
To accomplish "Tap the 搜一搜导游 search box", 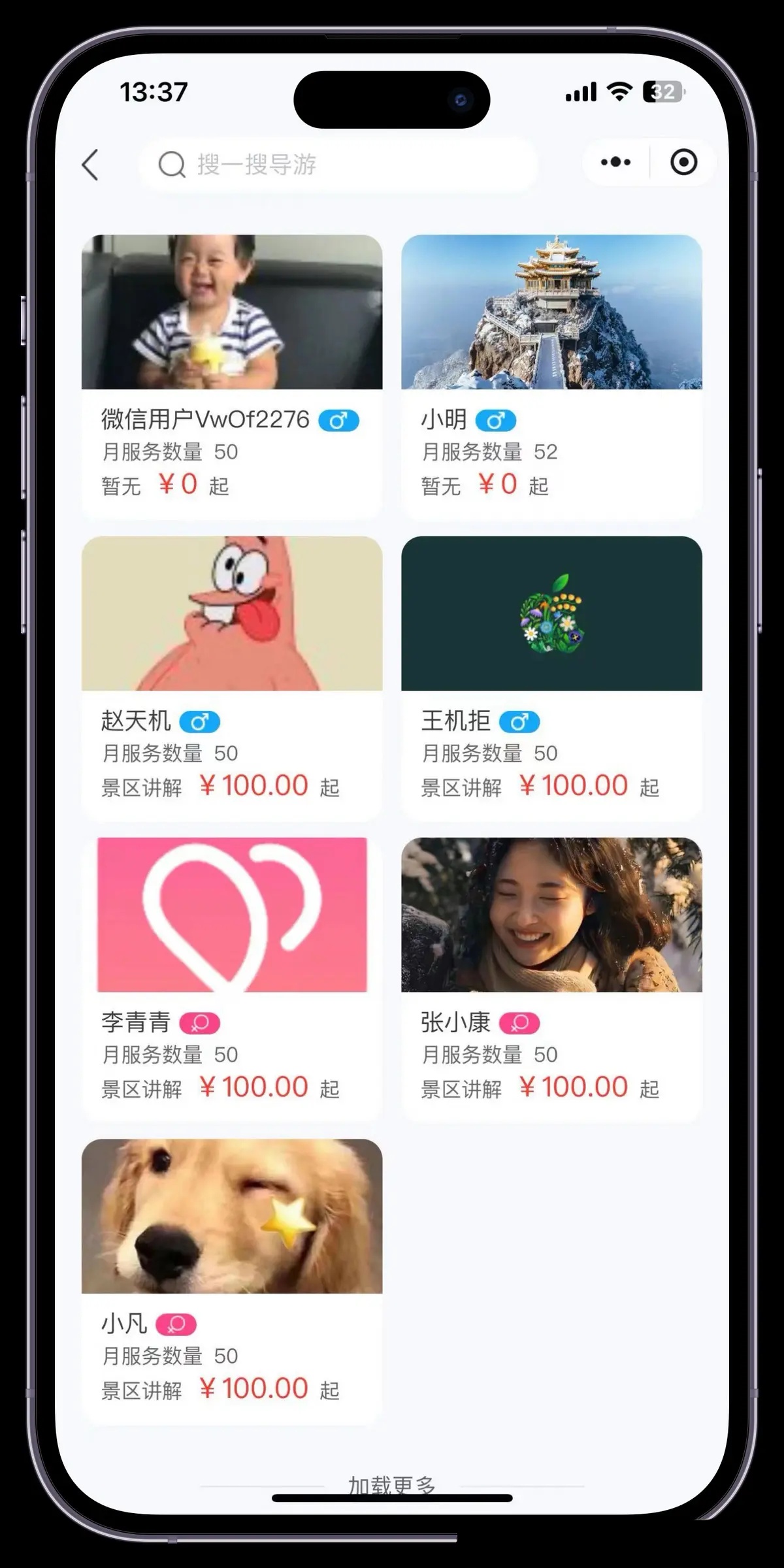I will click(337, 164).
